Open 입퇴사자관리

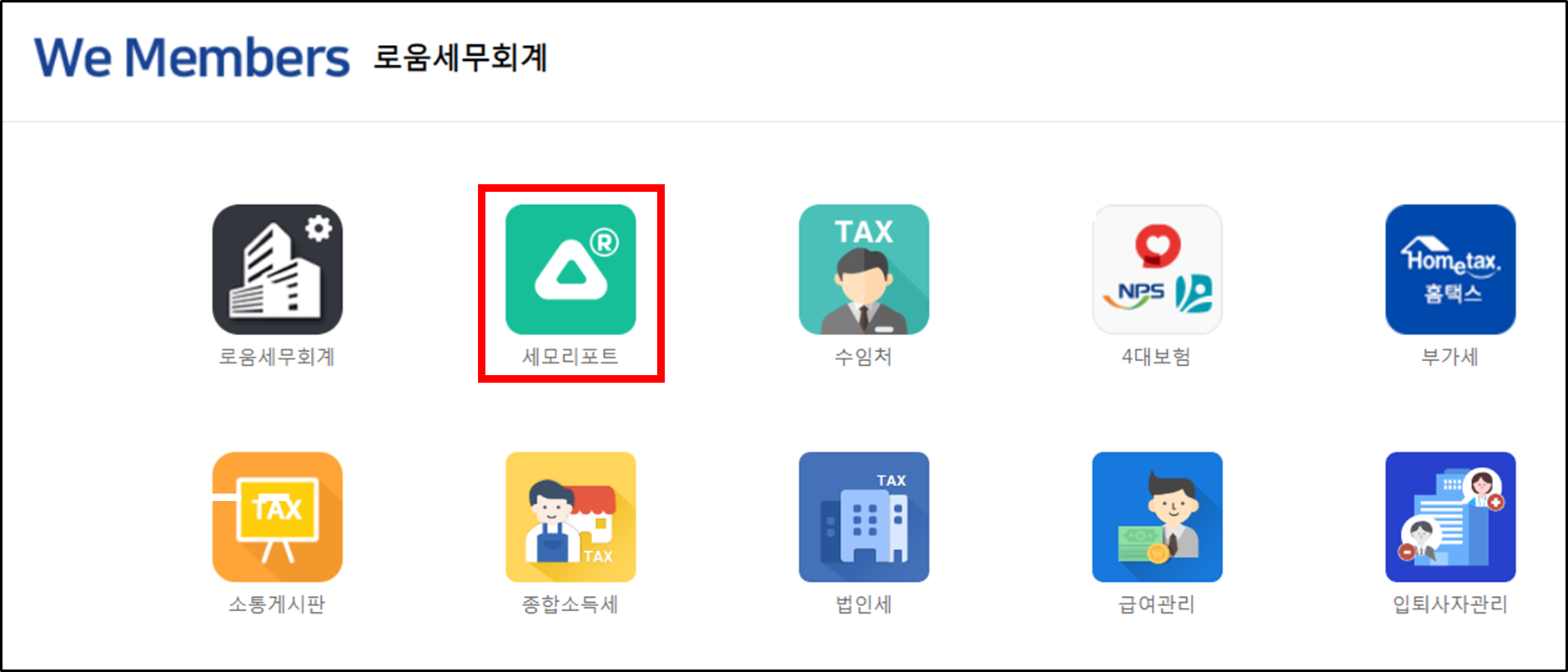click(1450, 517)
